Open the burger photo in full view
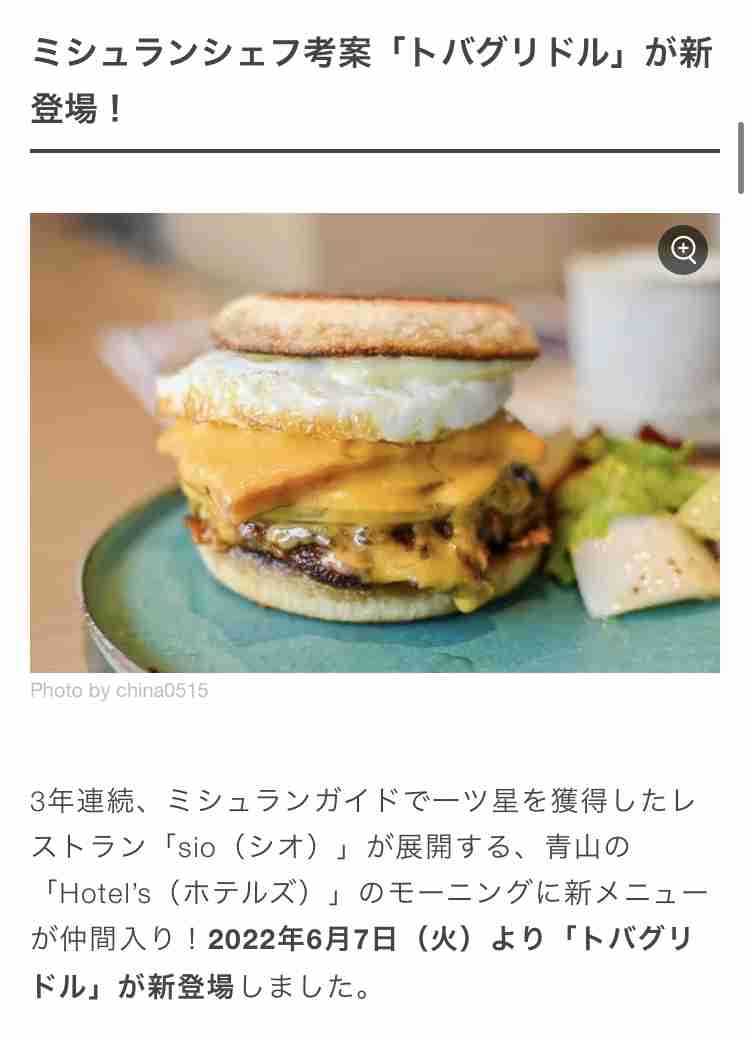This screenshot has width=750, height=1038. pos(374,442)
